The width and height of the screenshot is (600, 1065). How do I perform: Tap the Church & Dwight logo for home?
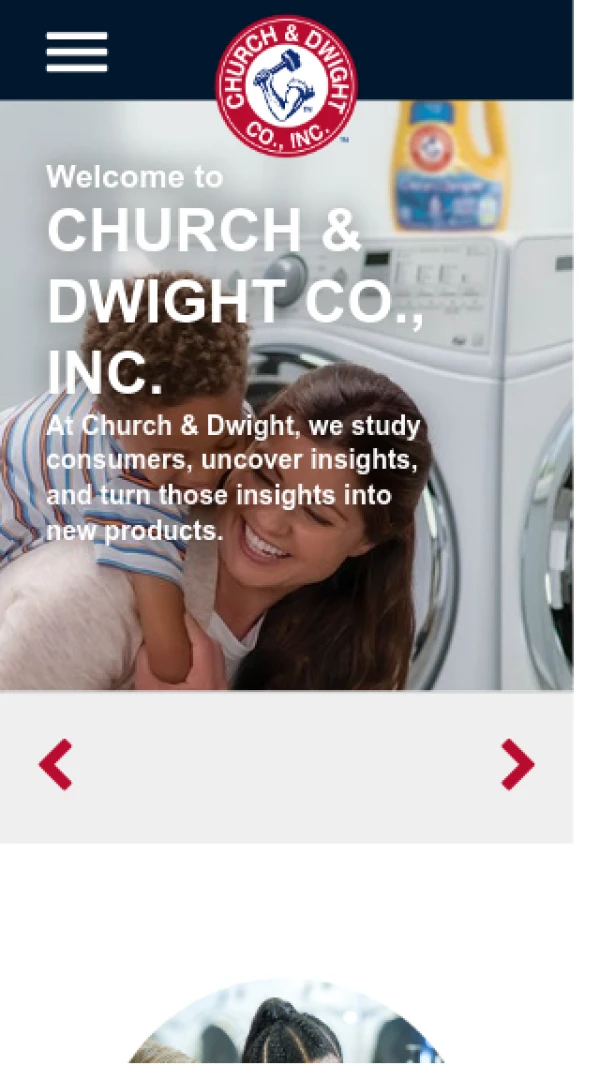point(286,86)
